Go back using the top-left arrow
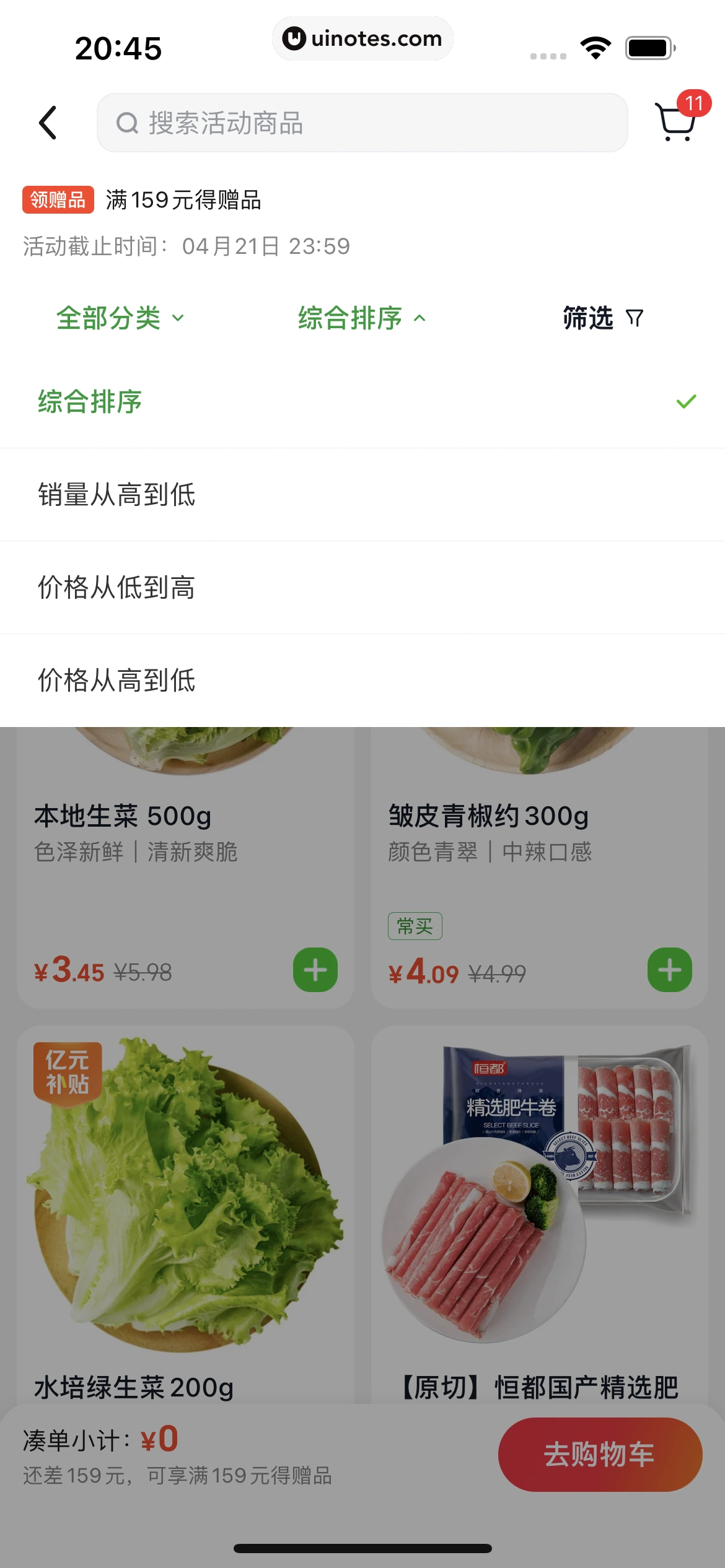Screen dimensions: 725x1568 pos(48,123)
